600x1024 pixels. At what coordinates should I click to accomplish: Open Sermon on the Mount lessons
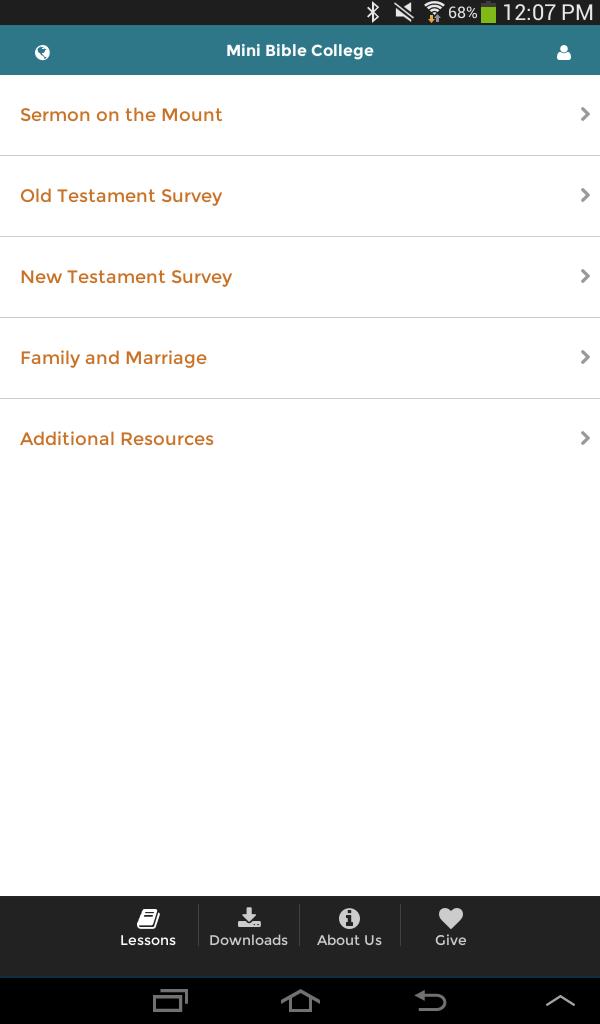300,115
